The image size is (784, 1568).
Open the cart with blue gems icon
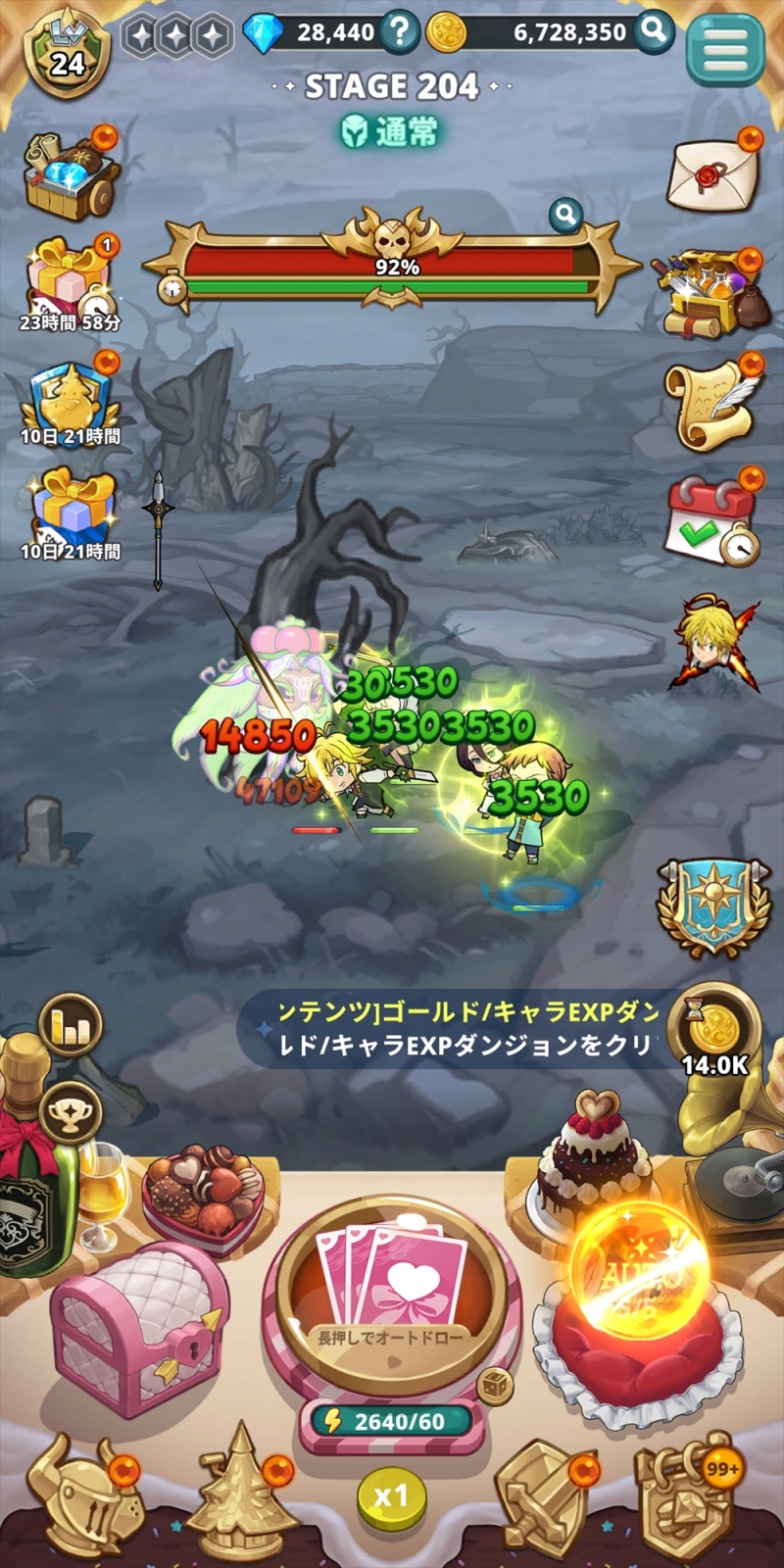point(71,173)
